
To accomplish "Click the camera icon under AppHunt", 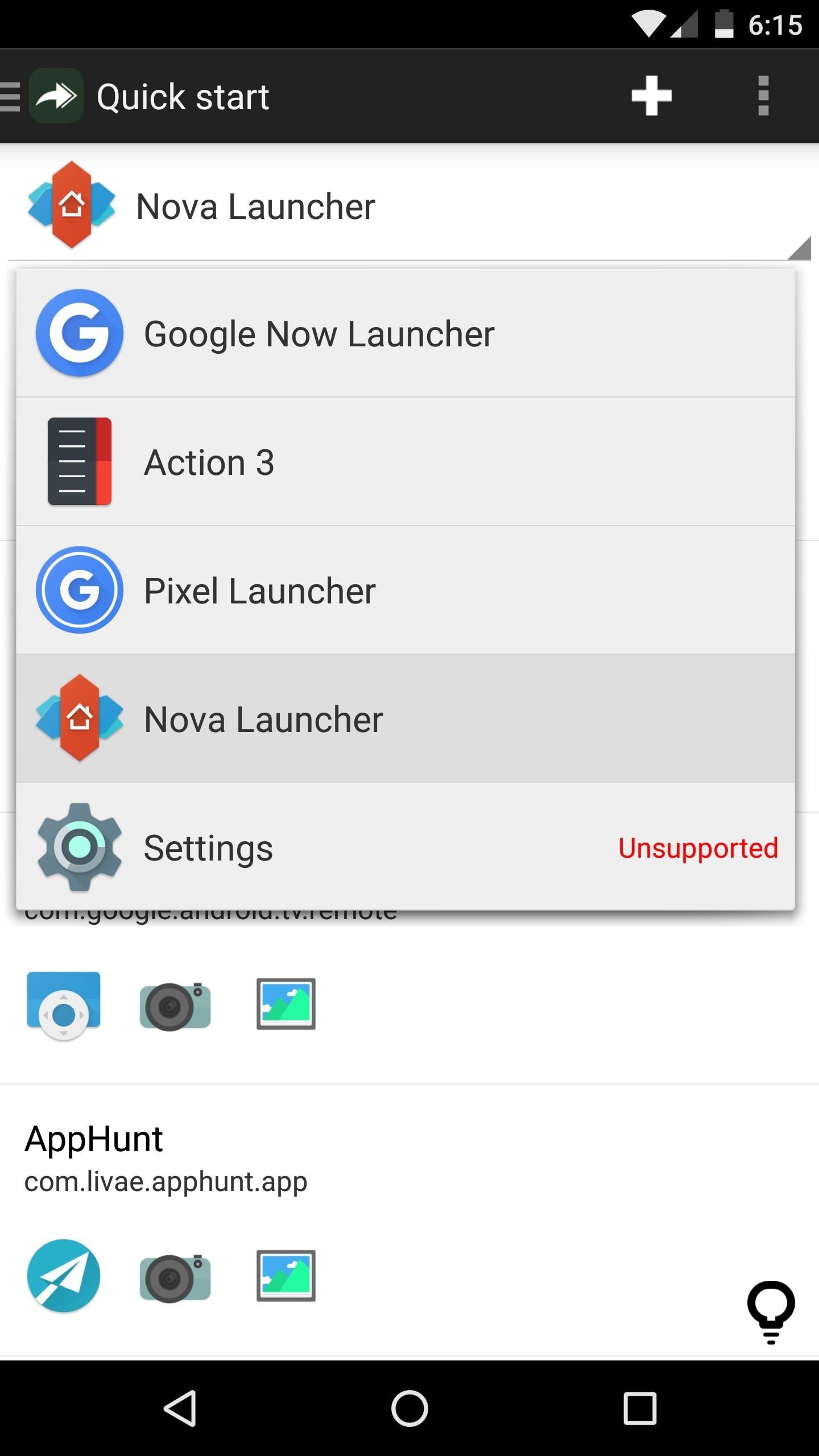I will pyautogui.click(x=175, y=1276).
